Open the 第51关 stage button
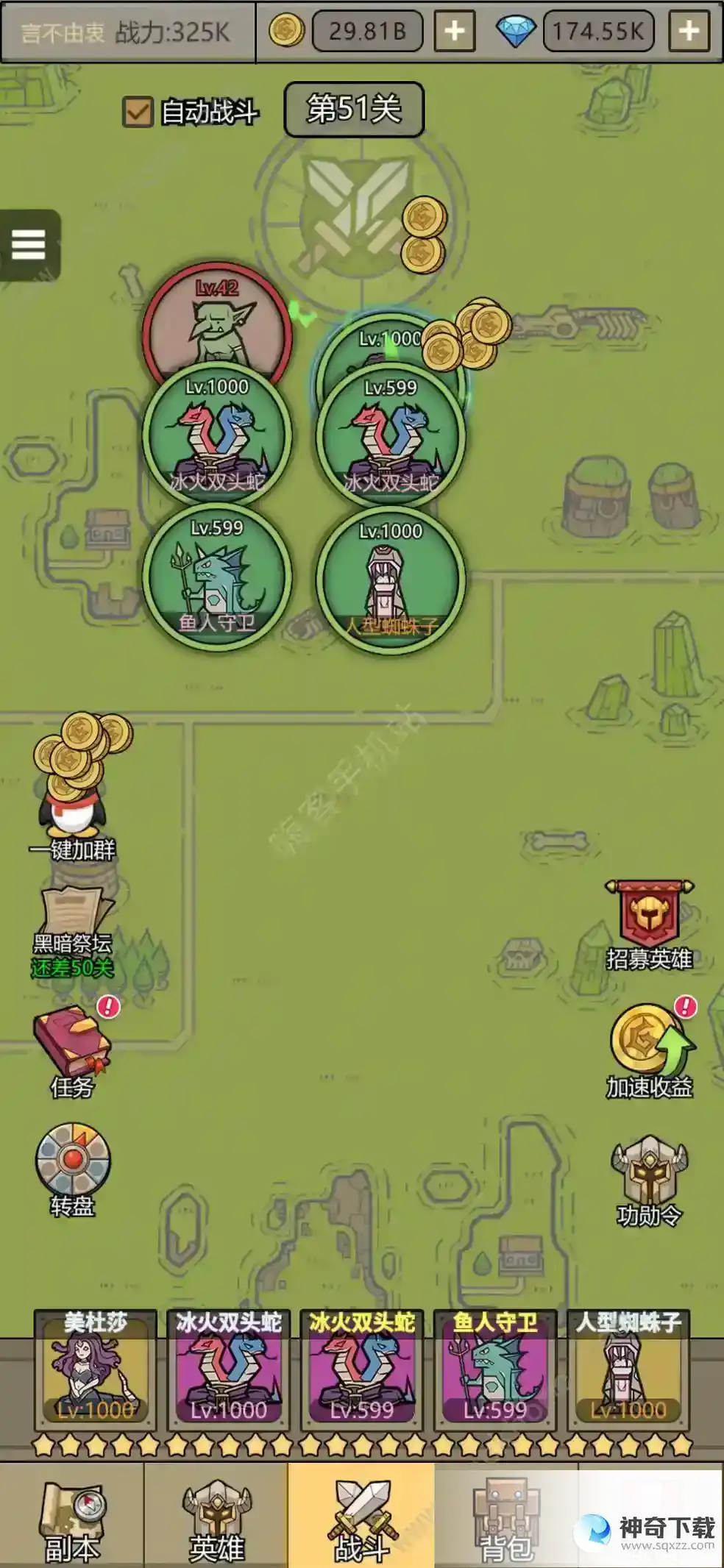724x1568 pixels. (354, 110)
